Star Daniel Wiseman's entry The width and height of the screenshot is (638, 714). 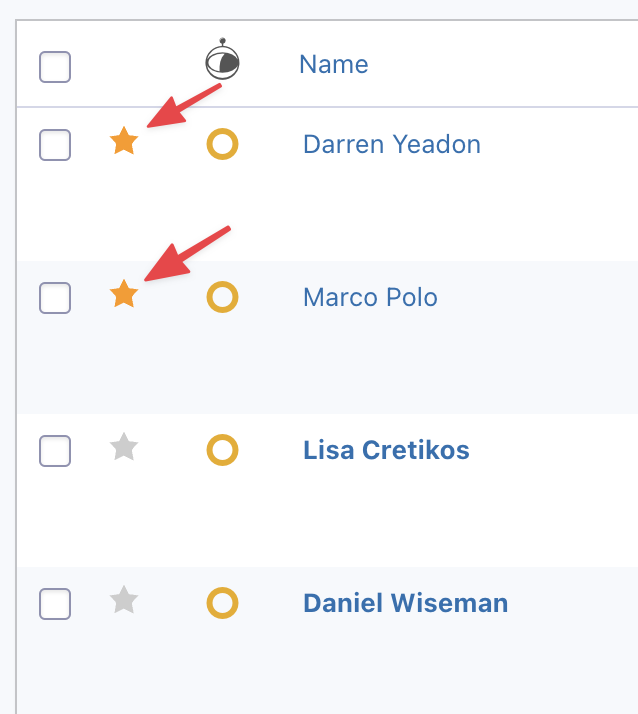[123, 600]
